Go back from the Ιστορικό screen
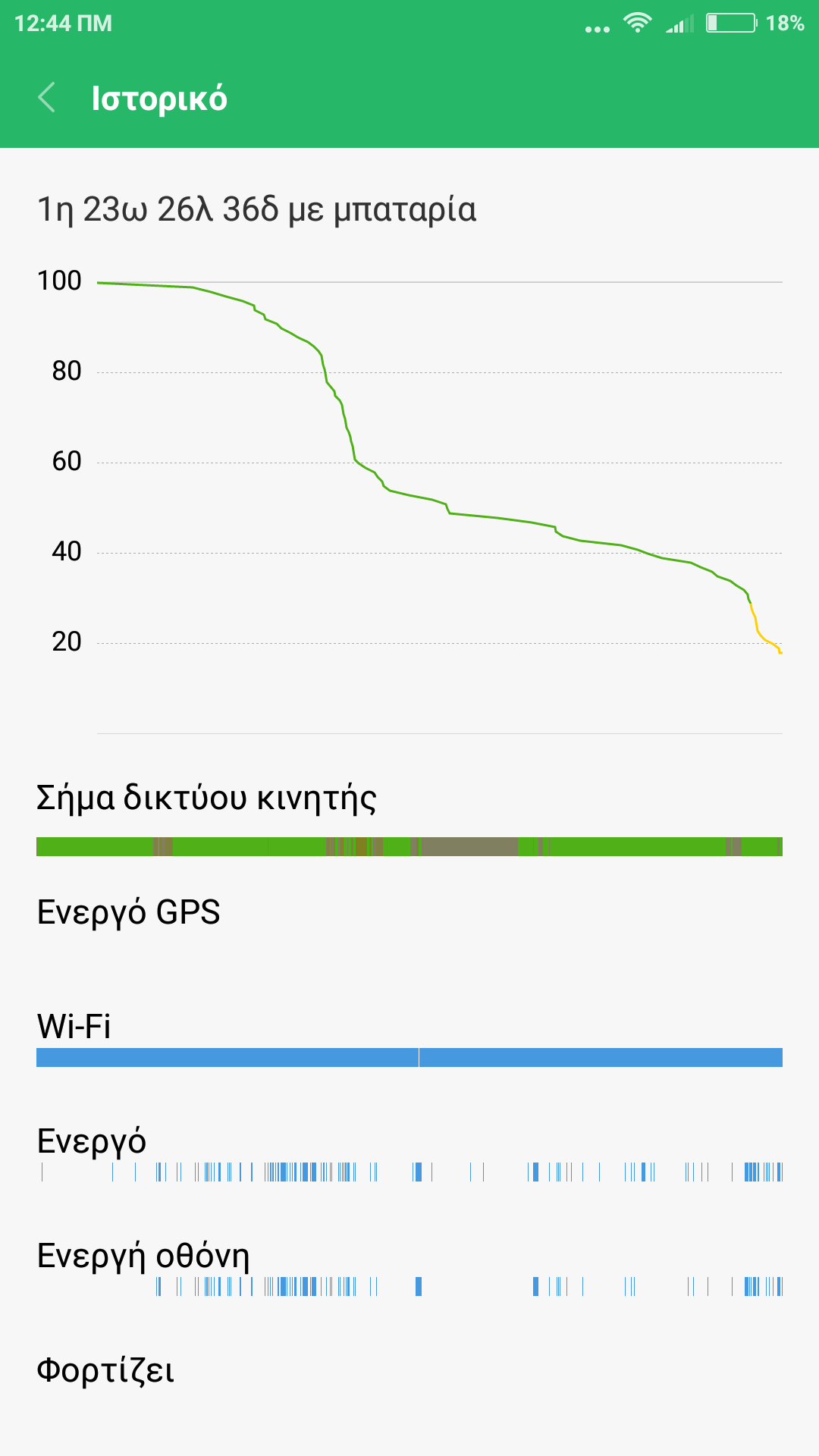The image size is (819, 1456). (47, 98)
